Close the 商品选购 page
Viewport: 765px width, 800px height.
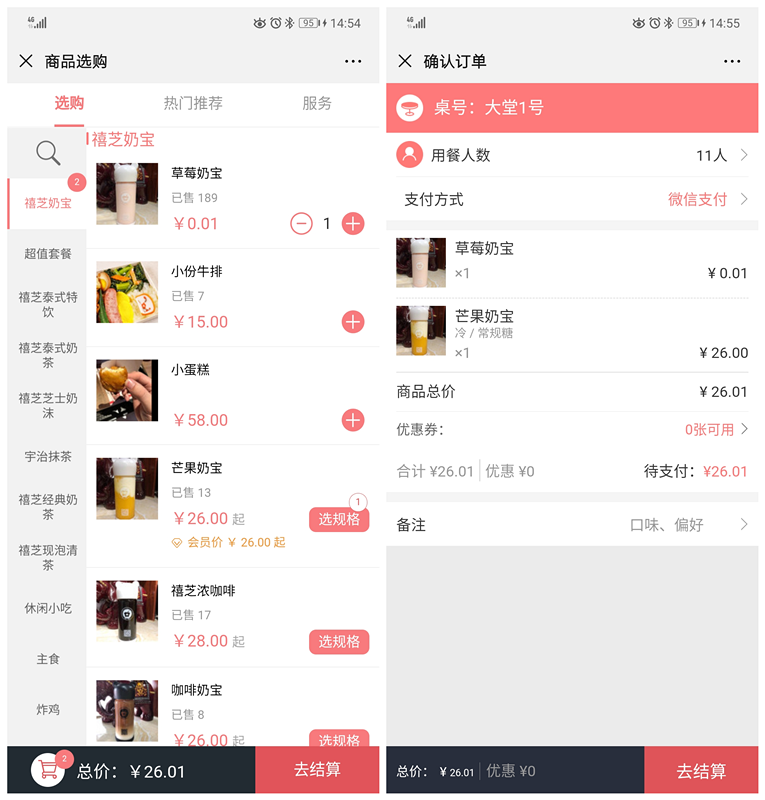point(25,61)
